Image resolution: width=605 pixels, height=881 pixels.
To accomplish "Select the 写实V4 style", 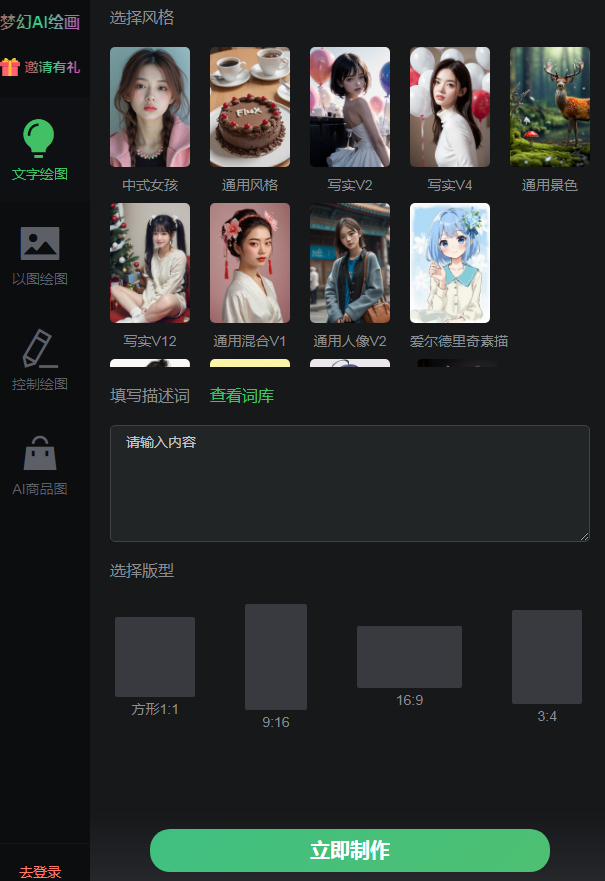I will [x=450, y=107].
